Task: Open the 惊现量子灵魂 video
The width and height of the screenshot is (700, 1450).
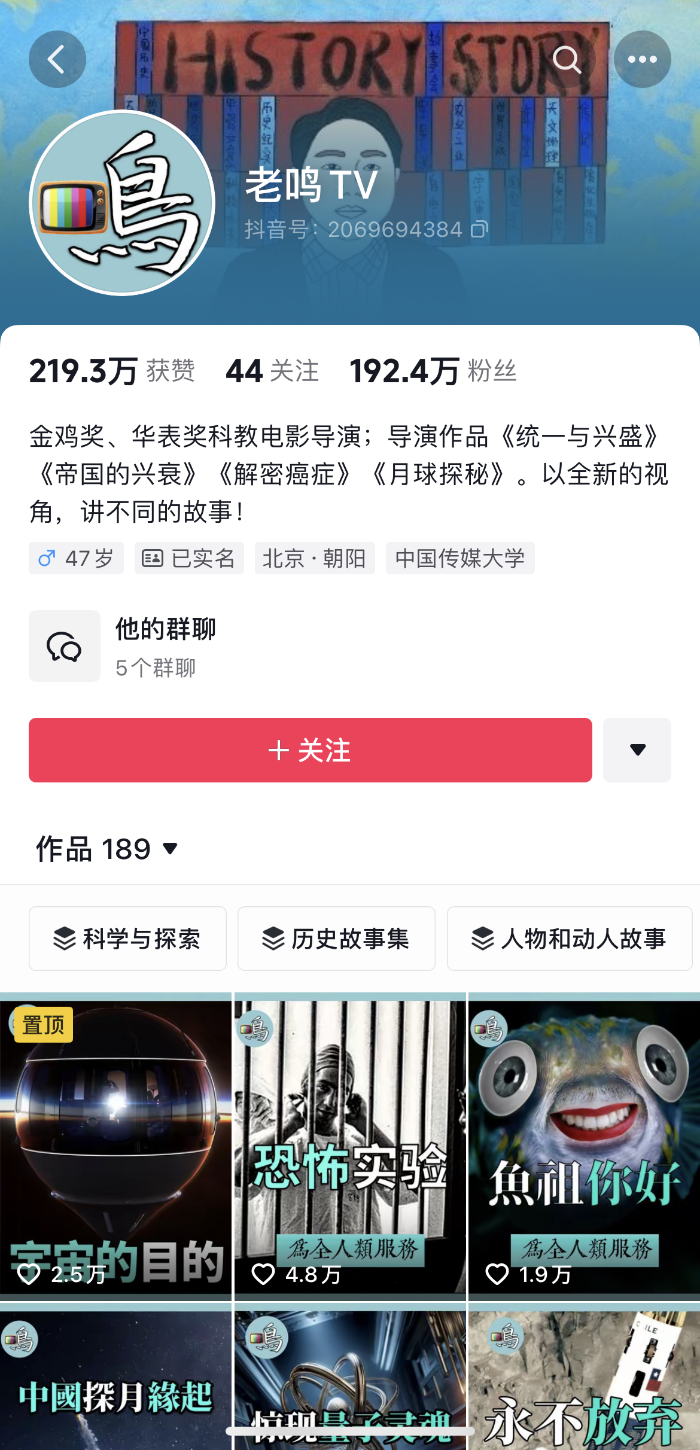Action: [350, 1380]
